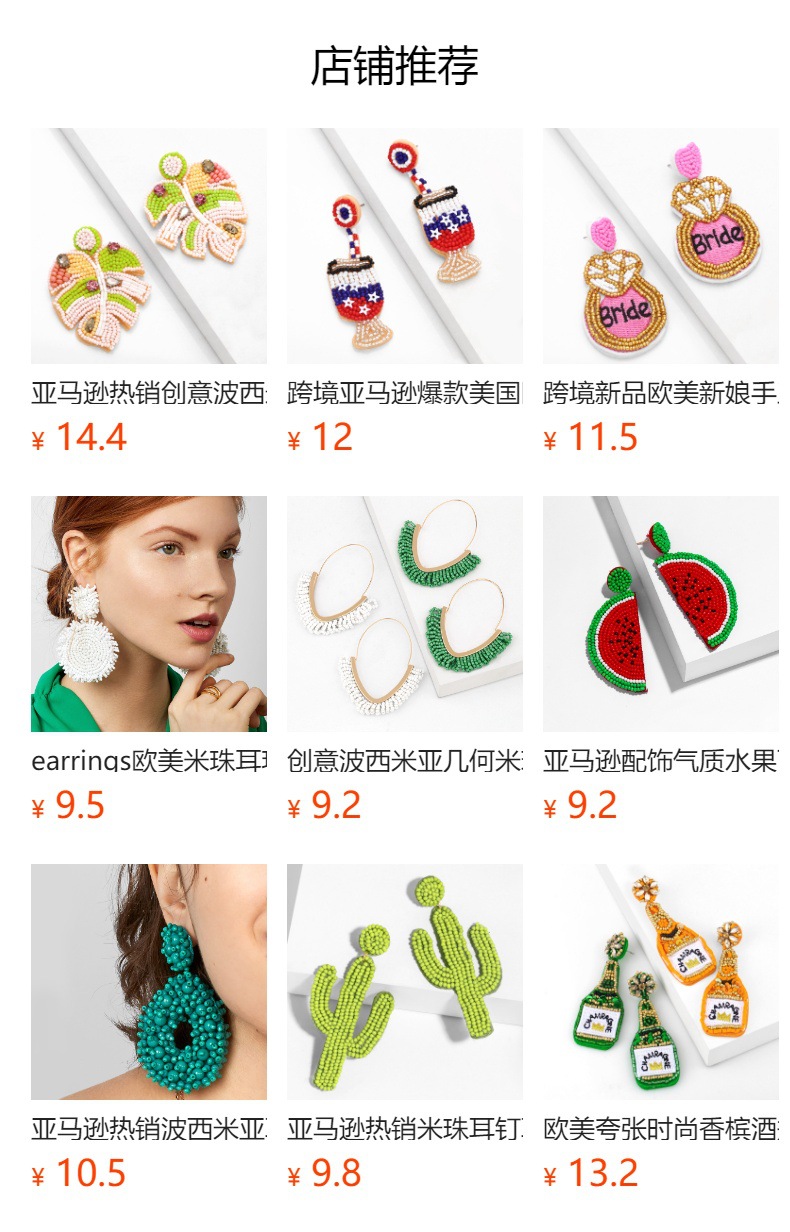Open the white and green hoop earrings

point(404,614)
